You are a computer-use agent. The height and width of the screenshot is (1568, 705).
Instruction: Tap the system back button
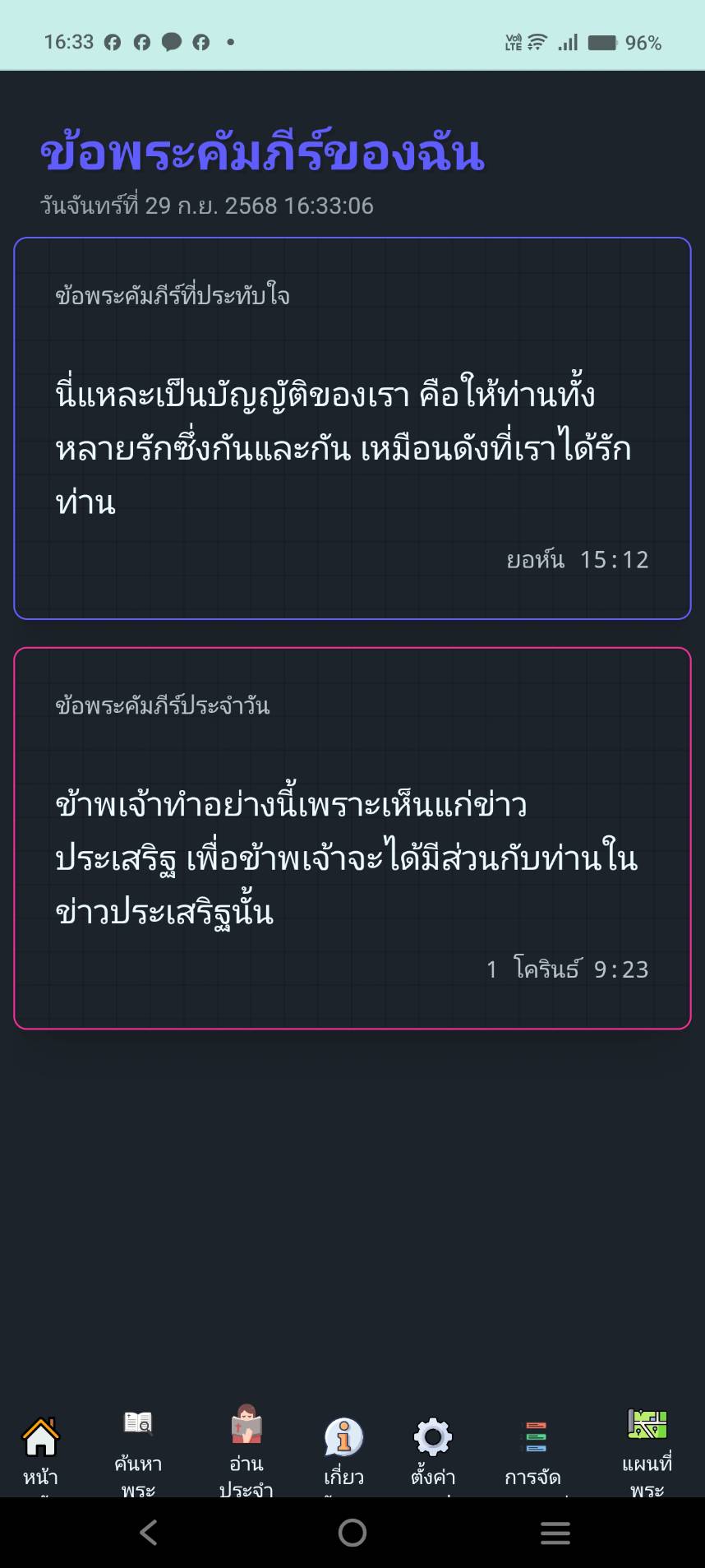coord(149,1533)
